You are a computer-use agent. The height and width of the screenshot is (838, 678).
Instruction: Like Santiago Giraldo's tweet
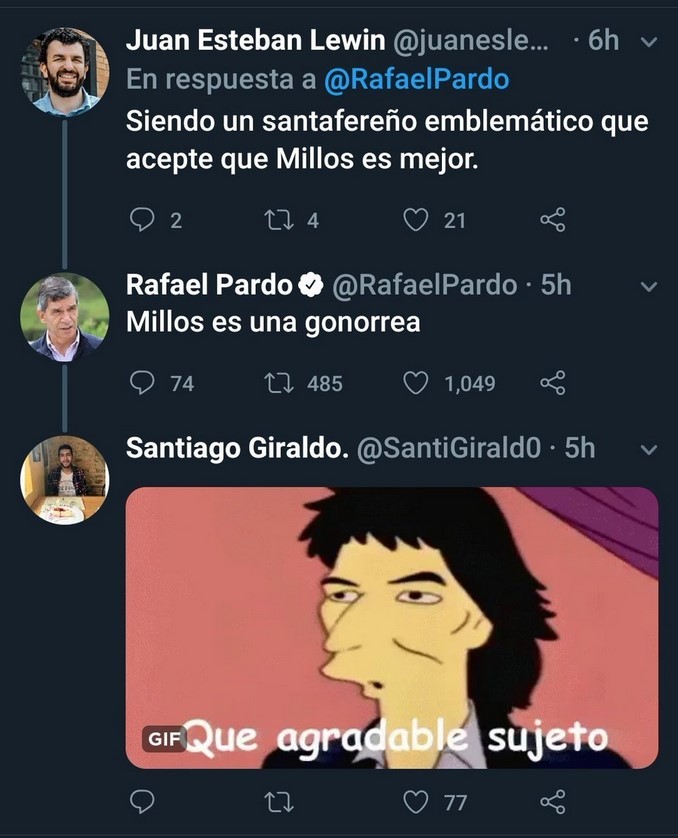[x=416, y=801]
